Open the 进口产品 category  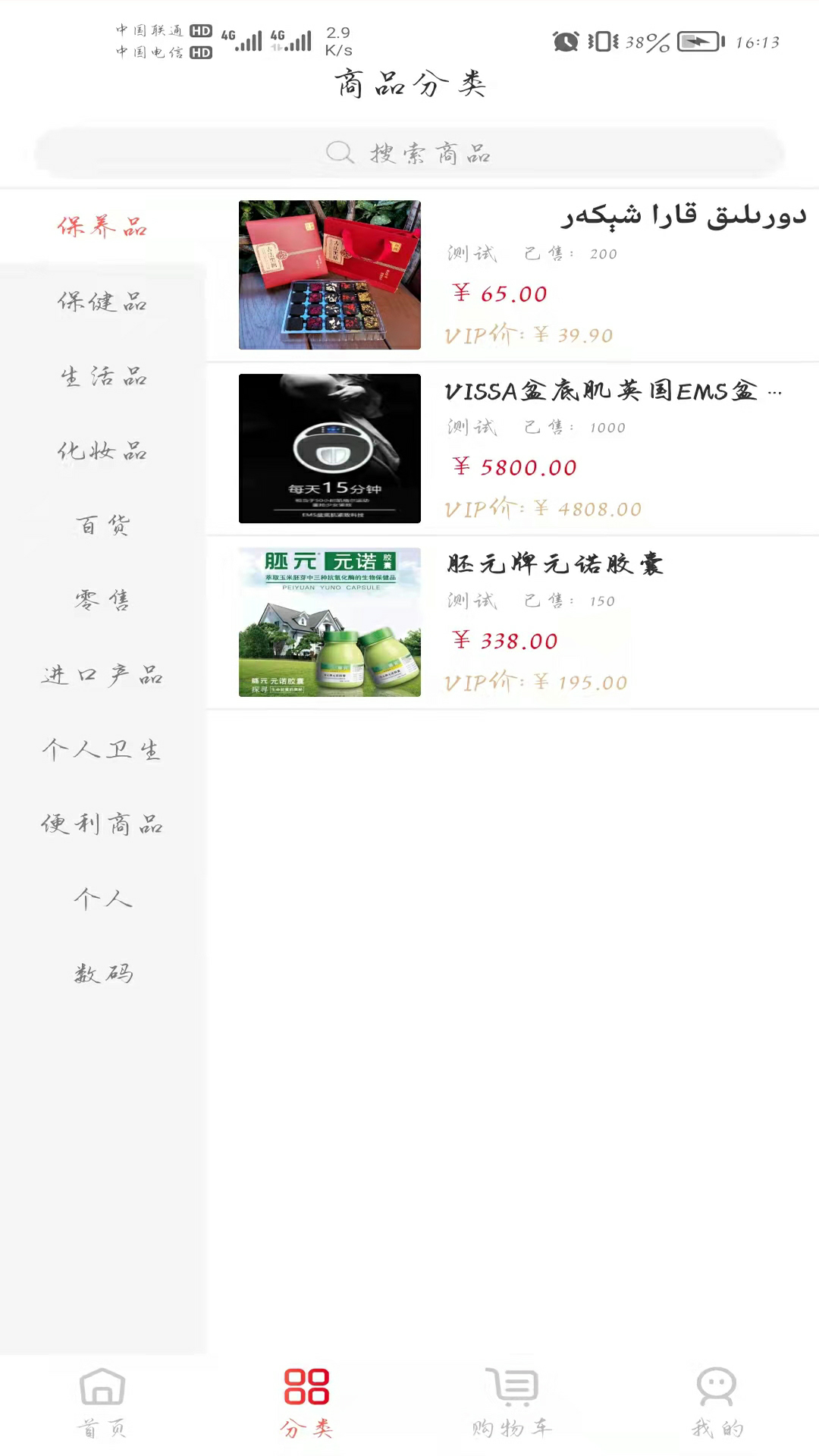coord(102,675)
